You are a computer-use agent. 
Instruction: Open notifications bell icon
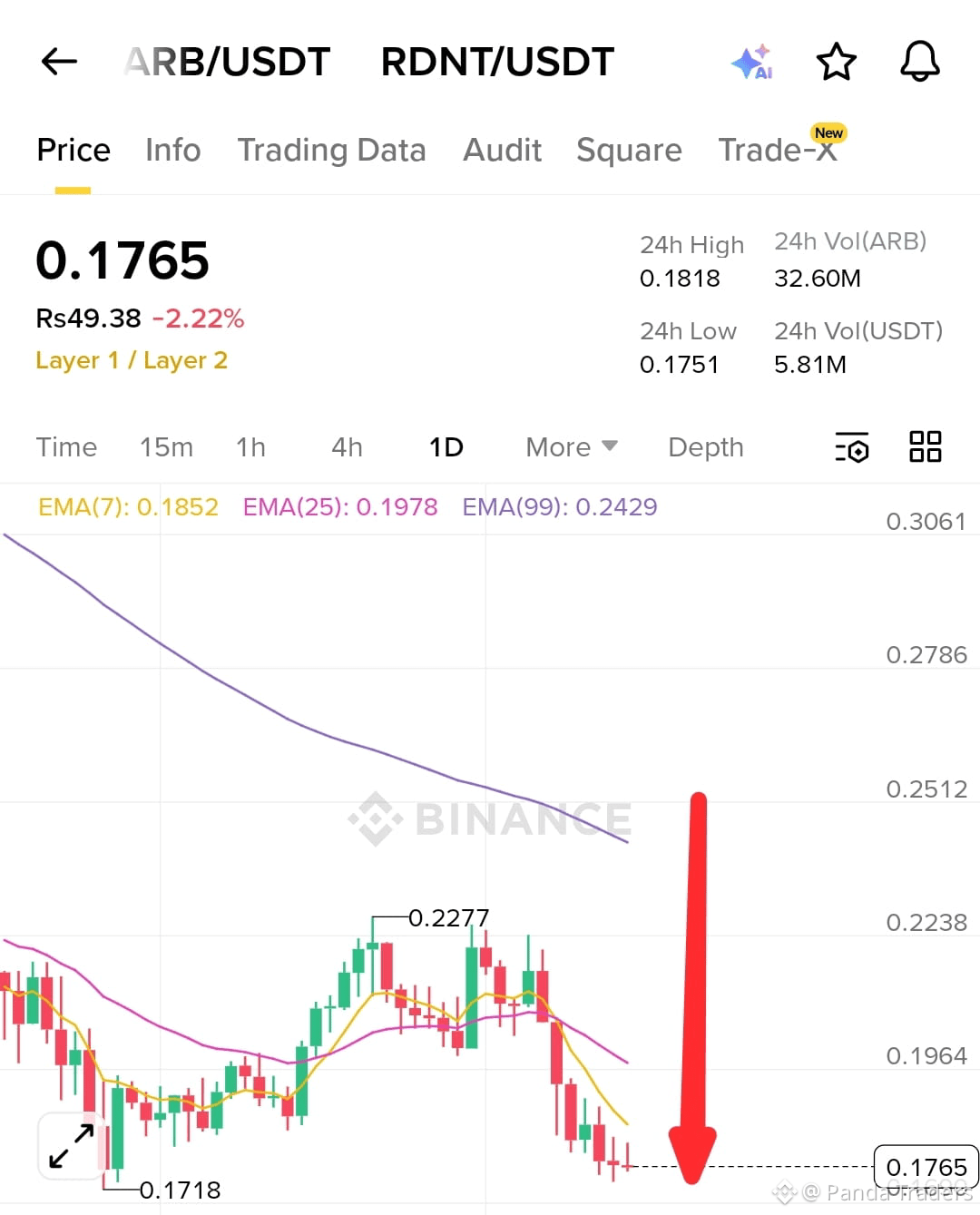pos(918,62)
